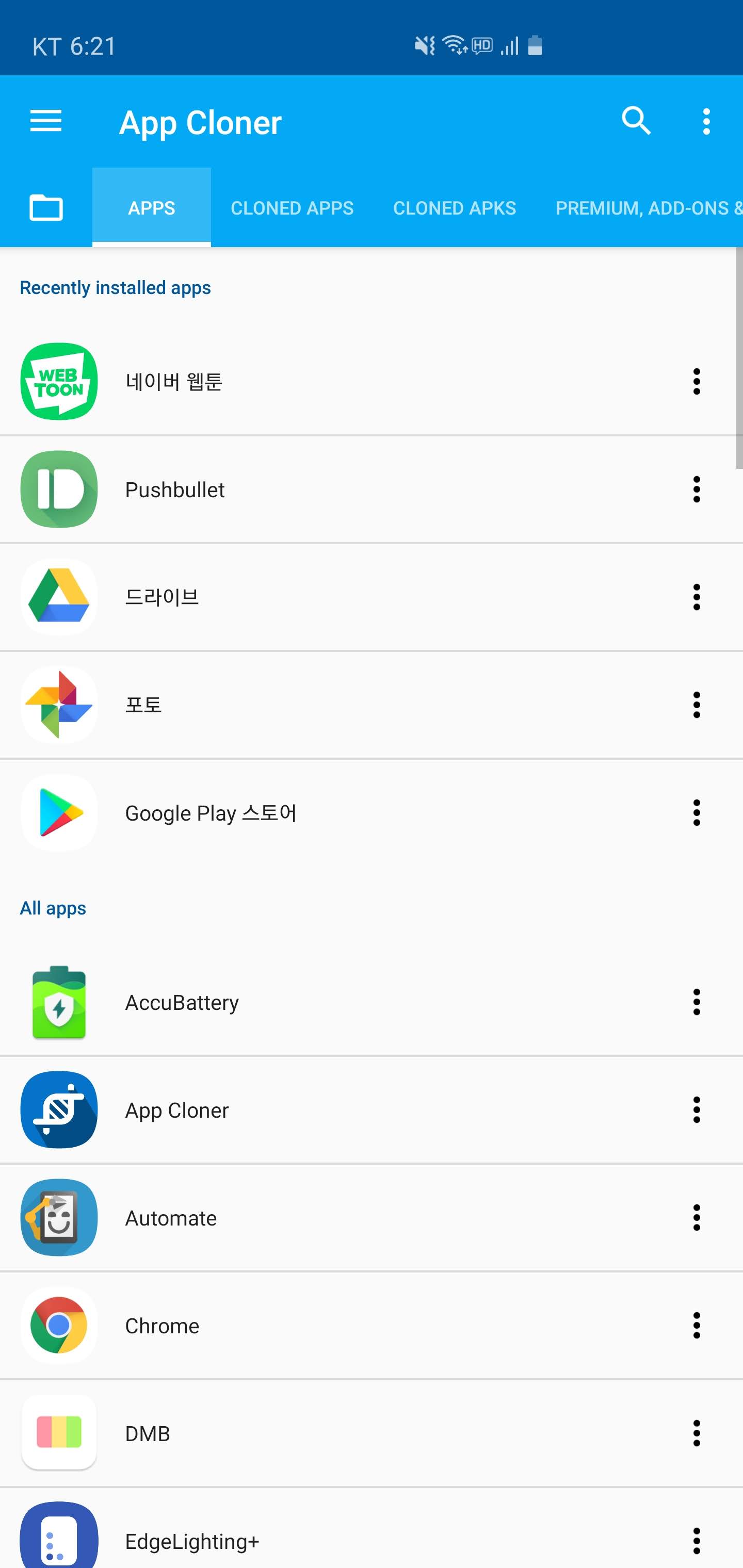Open App Cloner entry in list
This screenshot has width=743, height=1568.
[x=372, y=1109]
